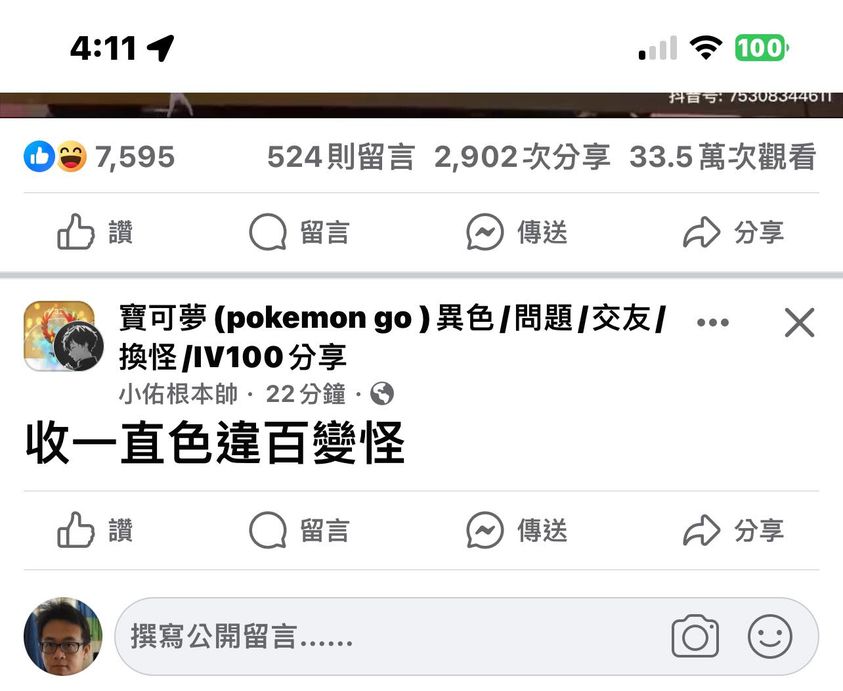Viewport: 843px width, 691px height.
Task: Tap the 撰寫公開留言 comment field
Action: pos(380,636)
